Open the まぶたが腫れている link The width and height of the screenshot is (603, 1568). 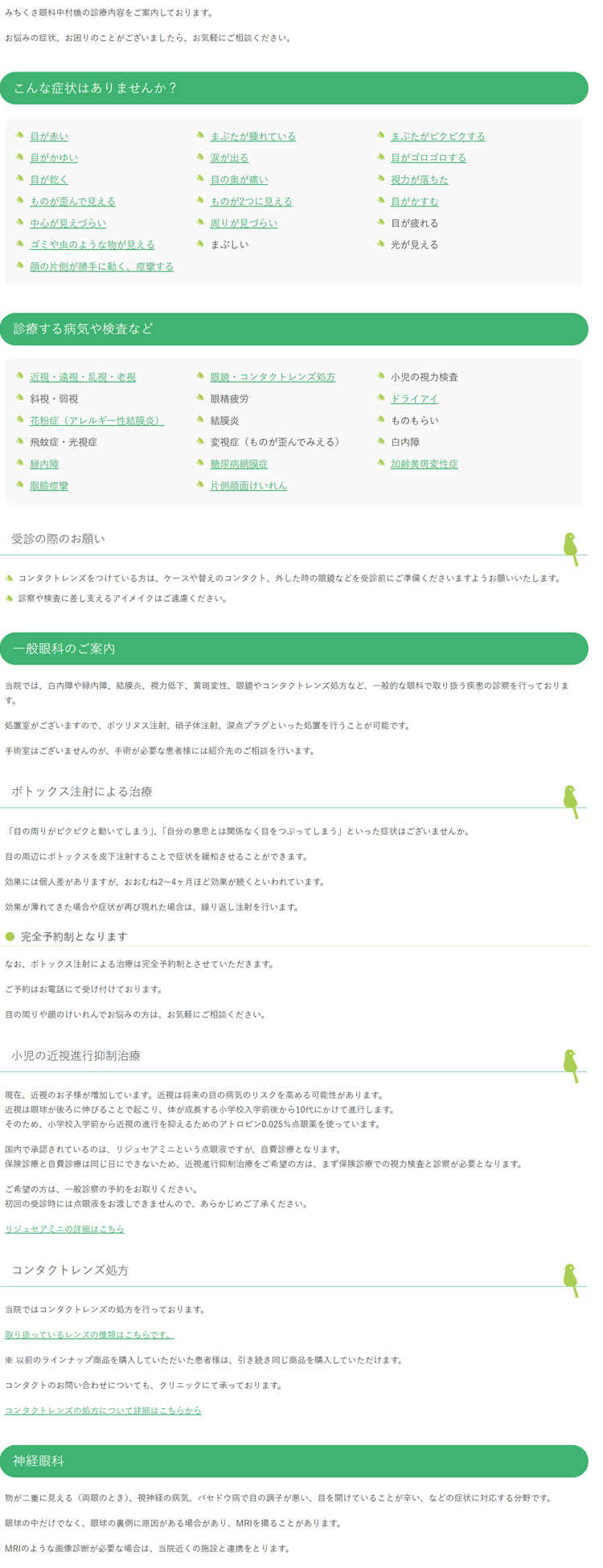point(252,137)
